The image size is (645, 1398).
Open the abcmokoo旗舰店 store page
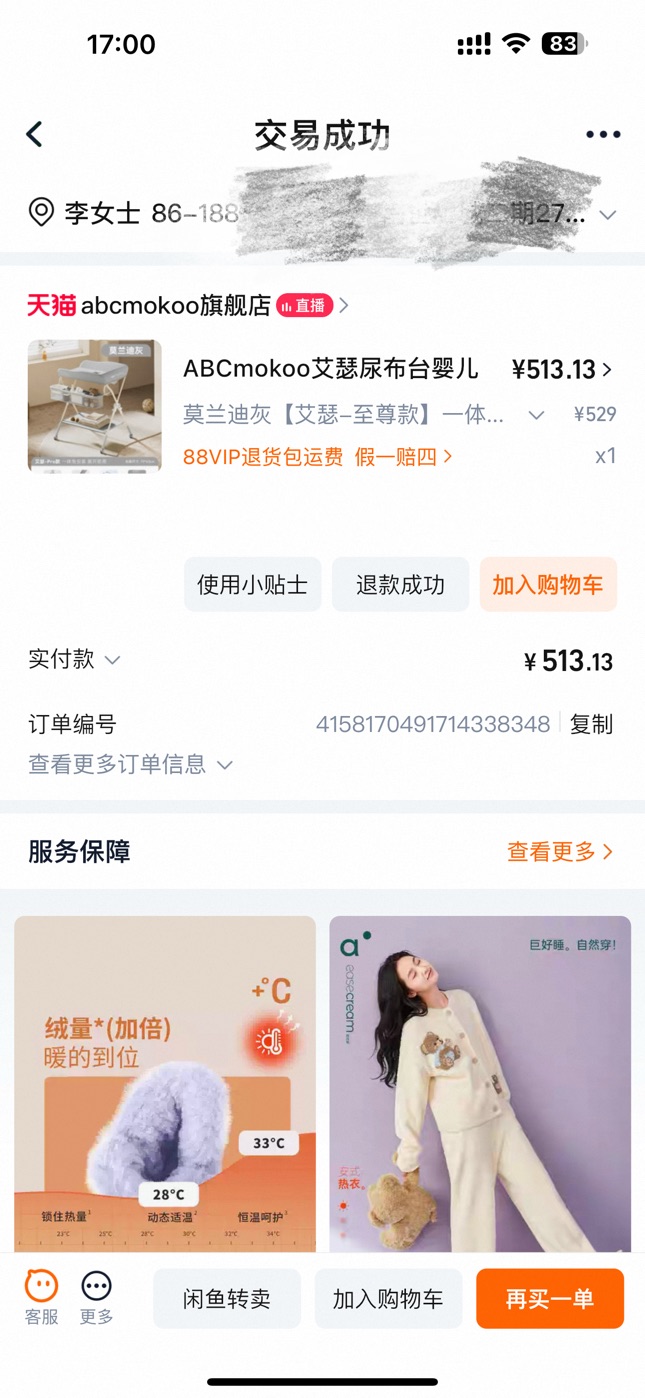point(176,305)
